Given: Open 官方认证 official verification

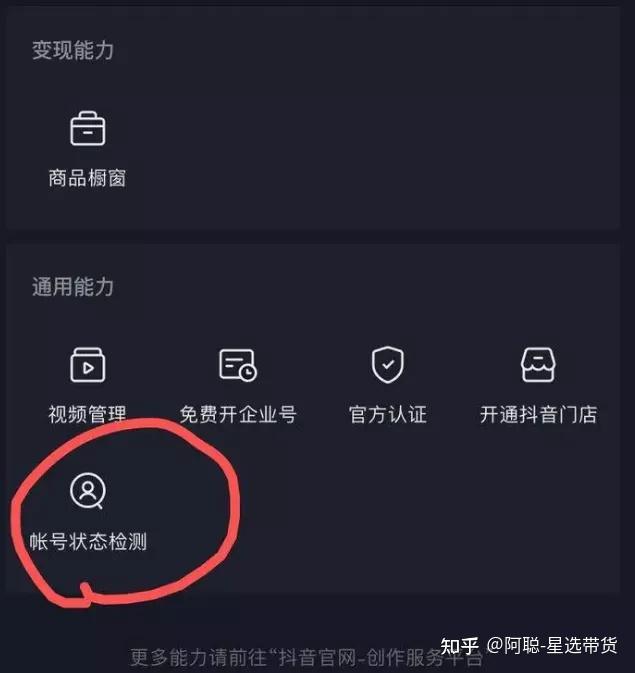Looking at the screenshot, I should [387, 383].
